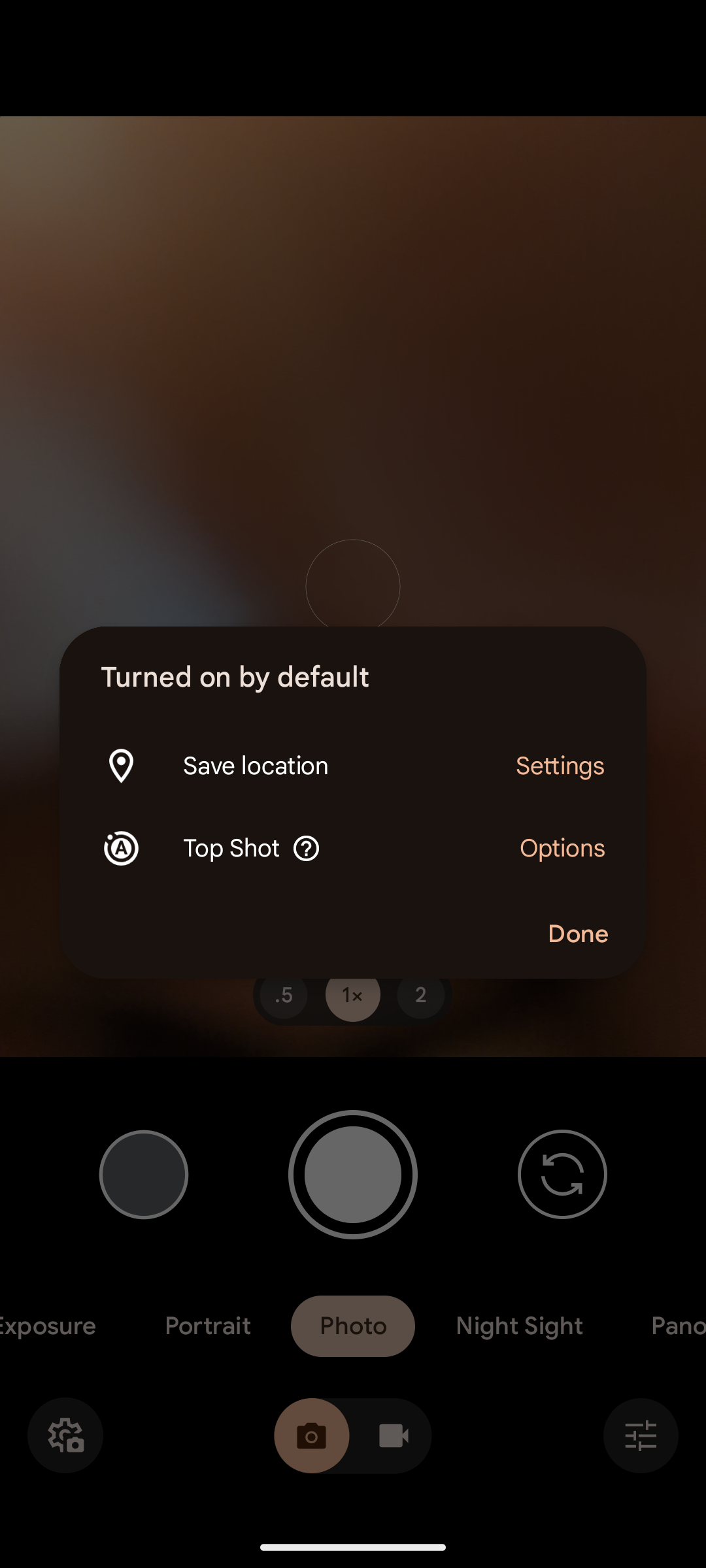This screenshot has width=706, height=1568.
Task: Select the .5 ultrawide zoom
Action: (x=284, y=995)
